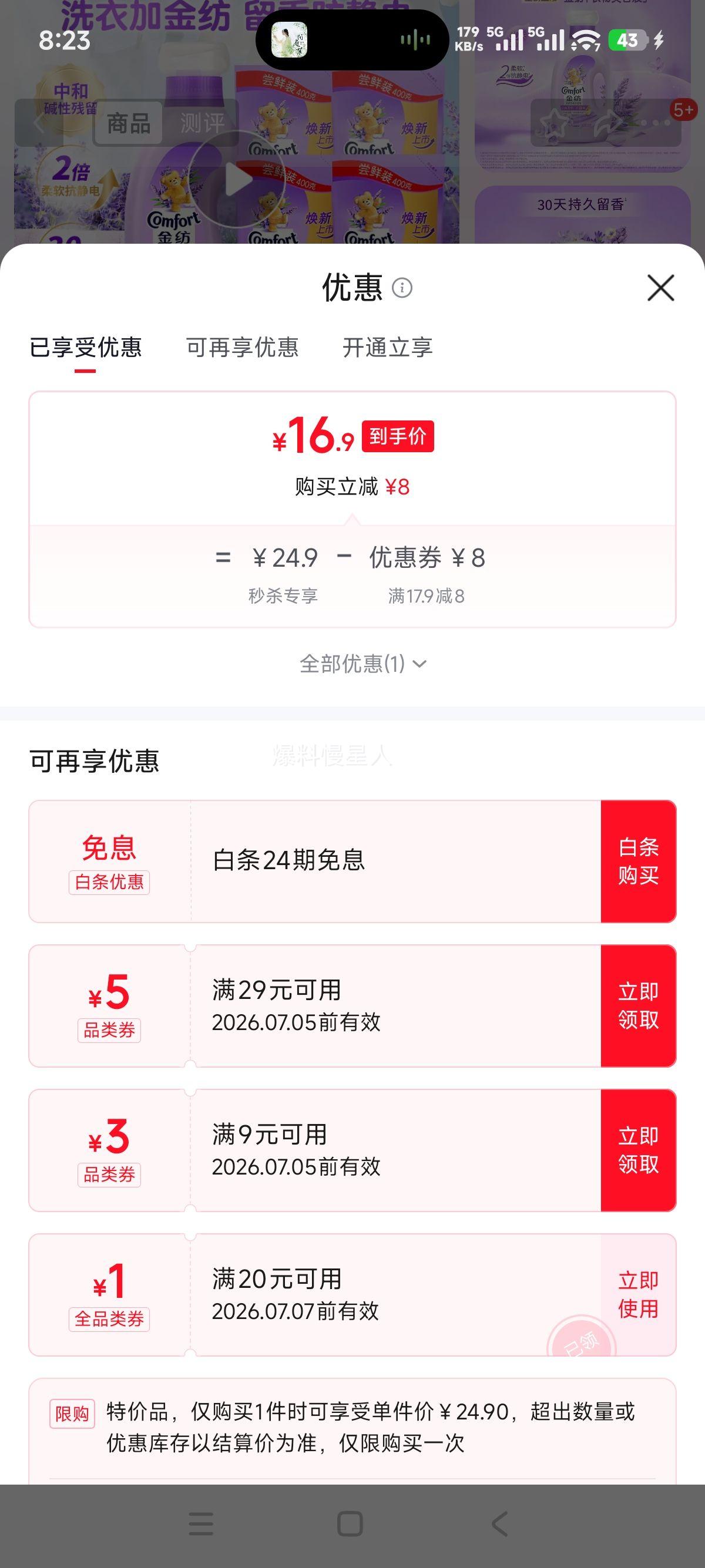Screen dimensions: 705x1568
Task: Go back with the system navigation arrow
Action: [500, 1523]
